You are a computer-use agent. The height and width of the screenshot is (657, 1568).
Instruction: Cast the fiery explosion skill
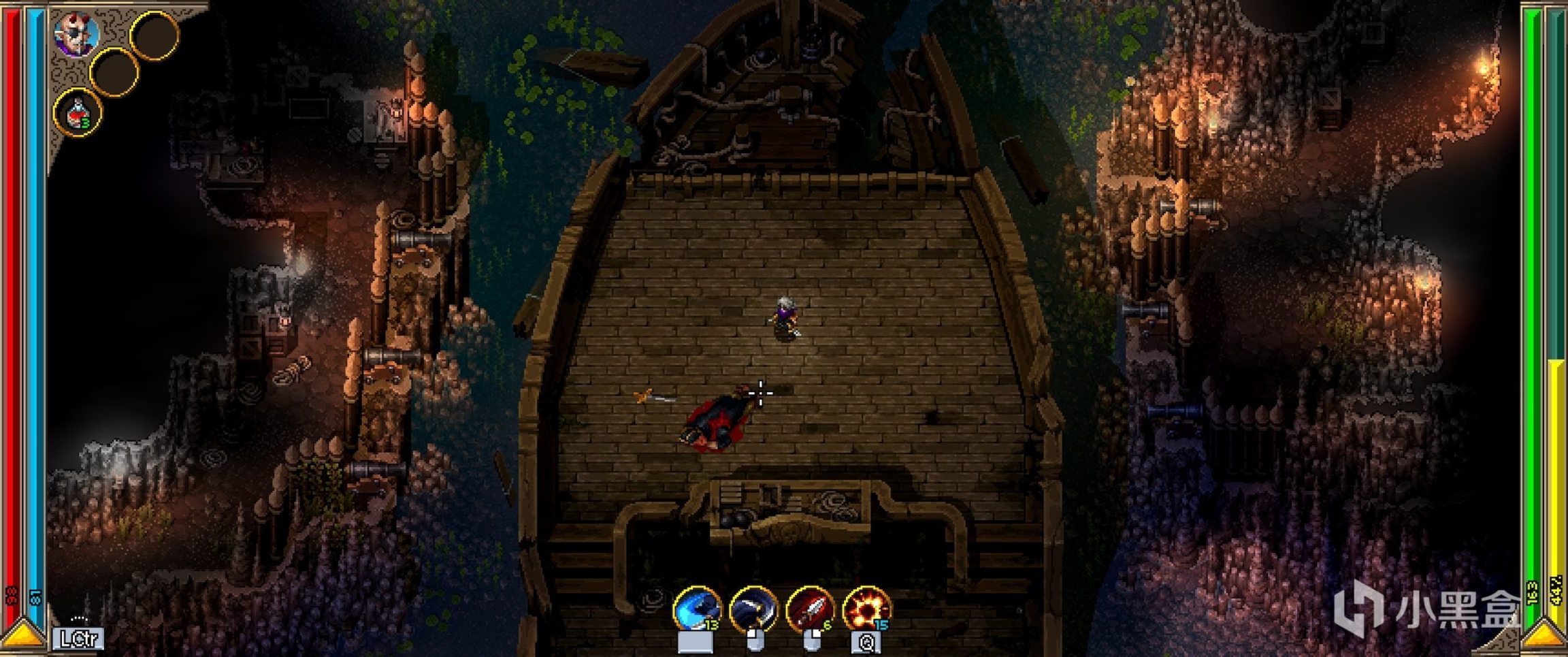(866, 608)
